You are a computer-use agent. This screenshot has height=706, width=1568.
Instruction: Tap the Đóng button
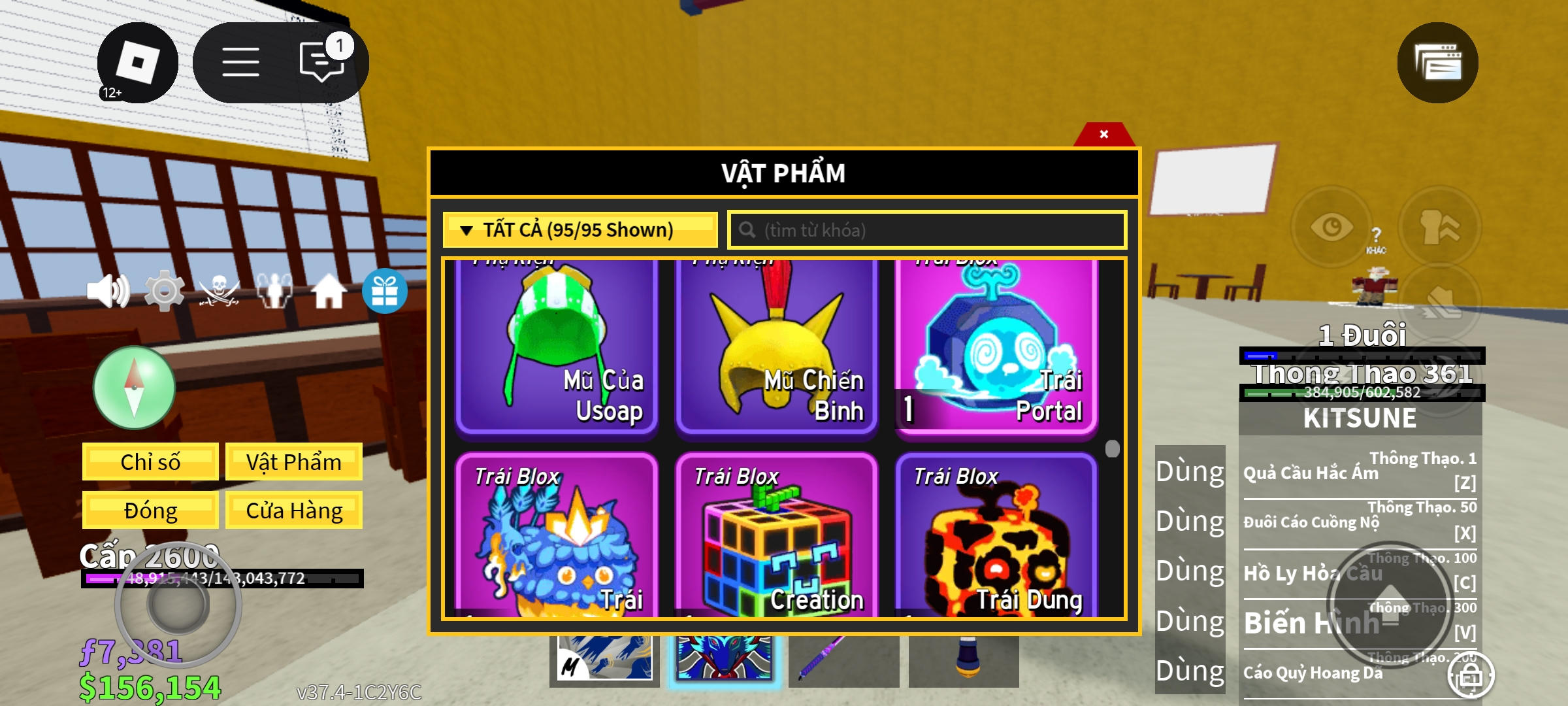point(150,511)
